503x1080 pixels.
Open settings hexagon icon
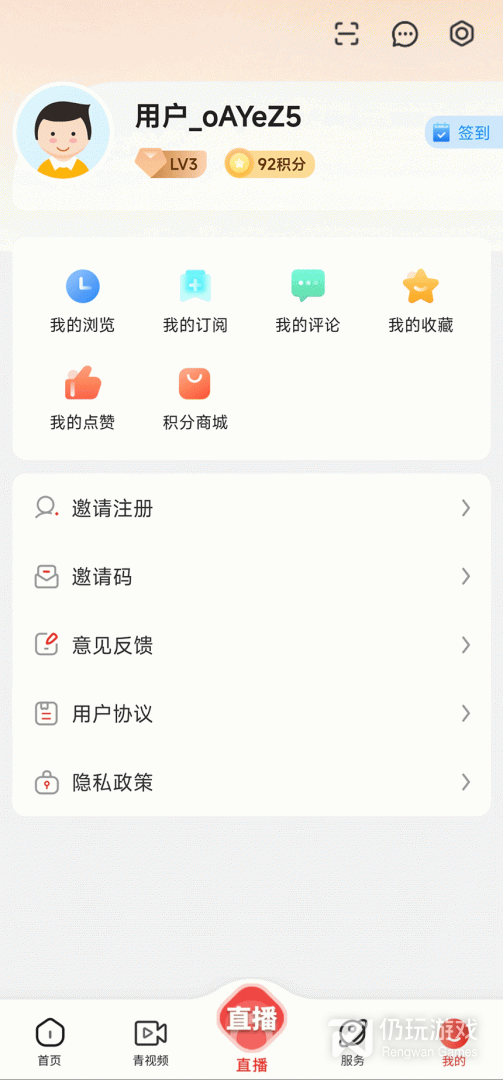462,33
